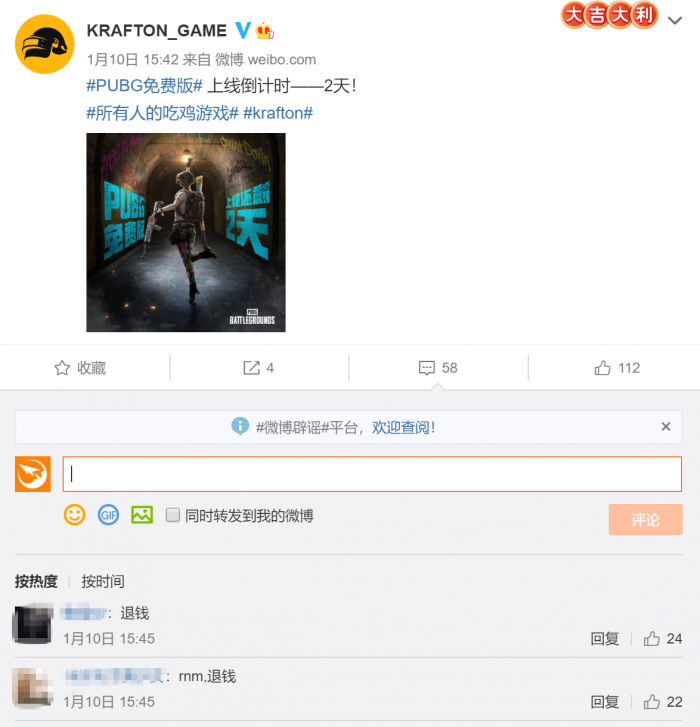Like the rnm,退钱 comment
The width and height of the screenshot is (700, 727).
(x=663, y=701)
